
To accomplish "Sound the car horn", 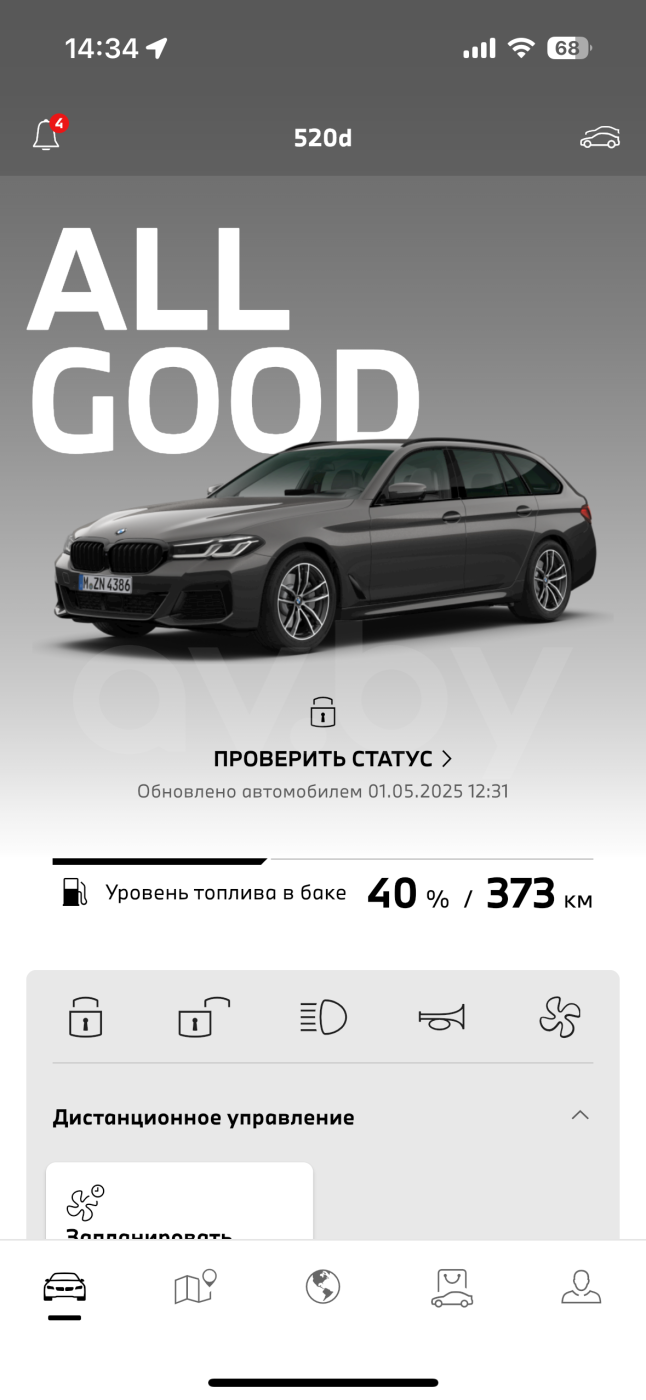I will tap(441, 1018).
